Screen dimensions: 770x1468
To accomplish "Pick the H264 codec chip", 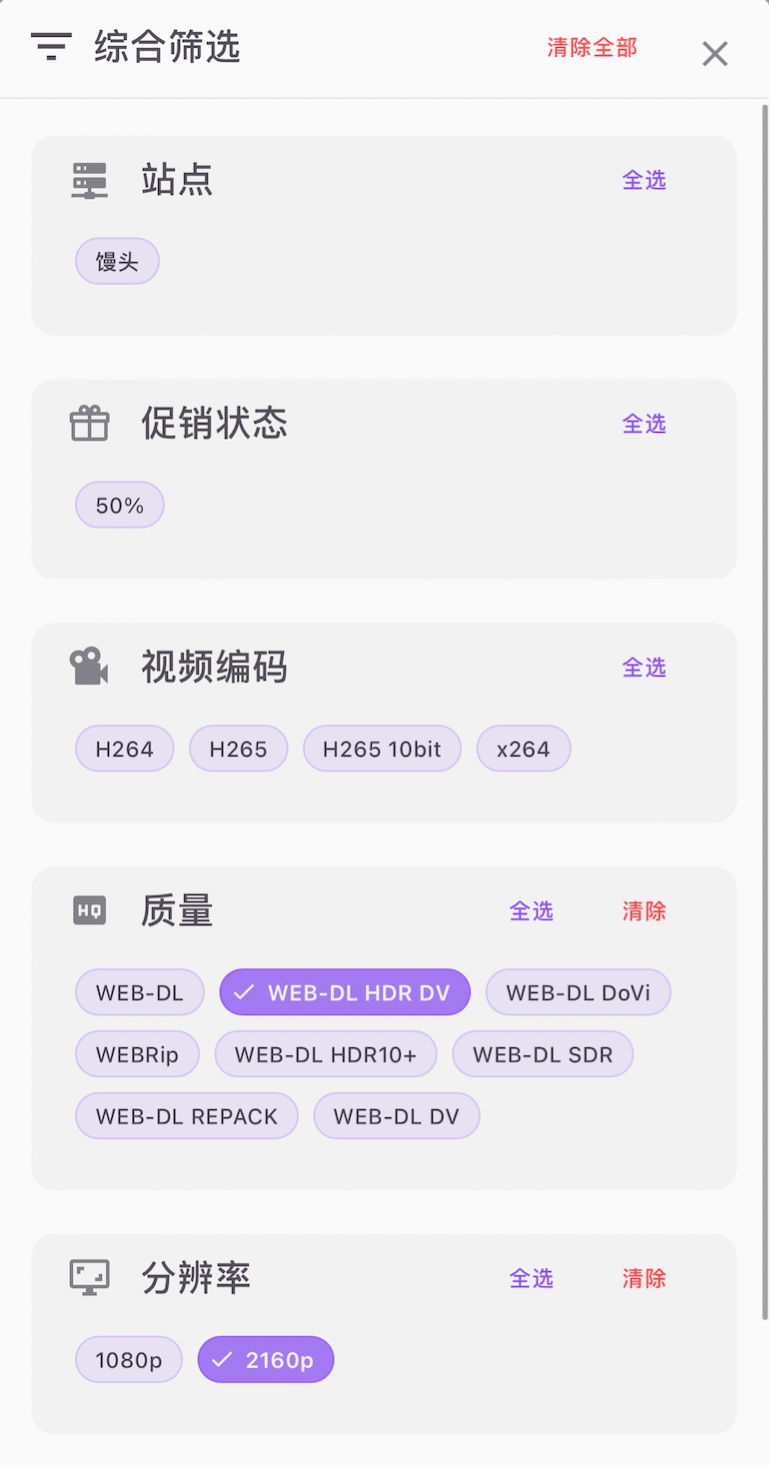I will pyautogui.click(x=125, y=749).
